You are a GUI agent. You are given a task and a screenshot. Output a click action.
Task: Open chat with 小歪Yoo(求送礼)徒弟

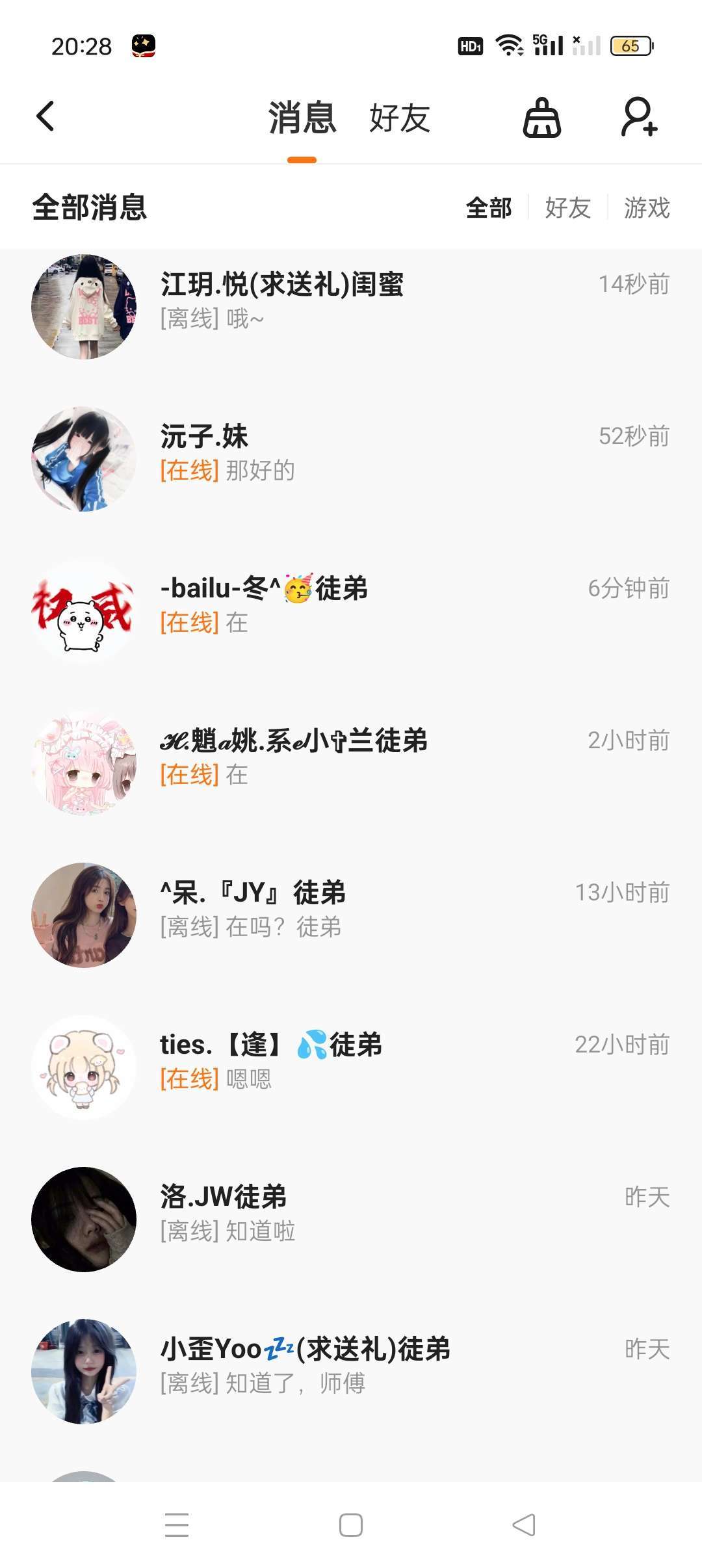click(351, 1370)
